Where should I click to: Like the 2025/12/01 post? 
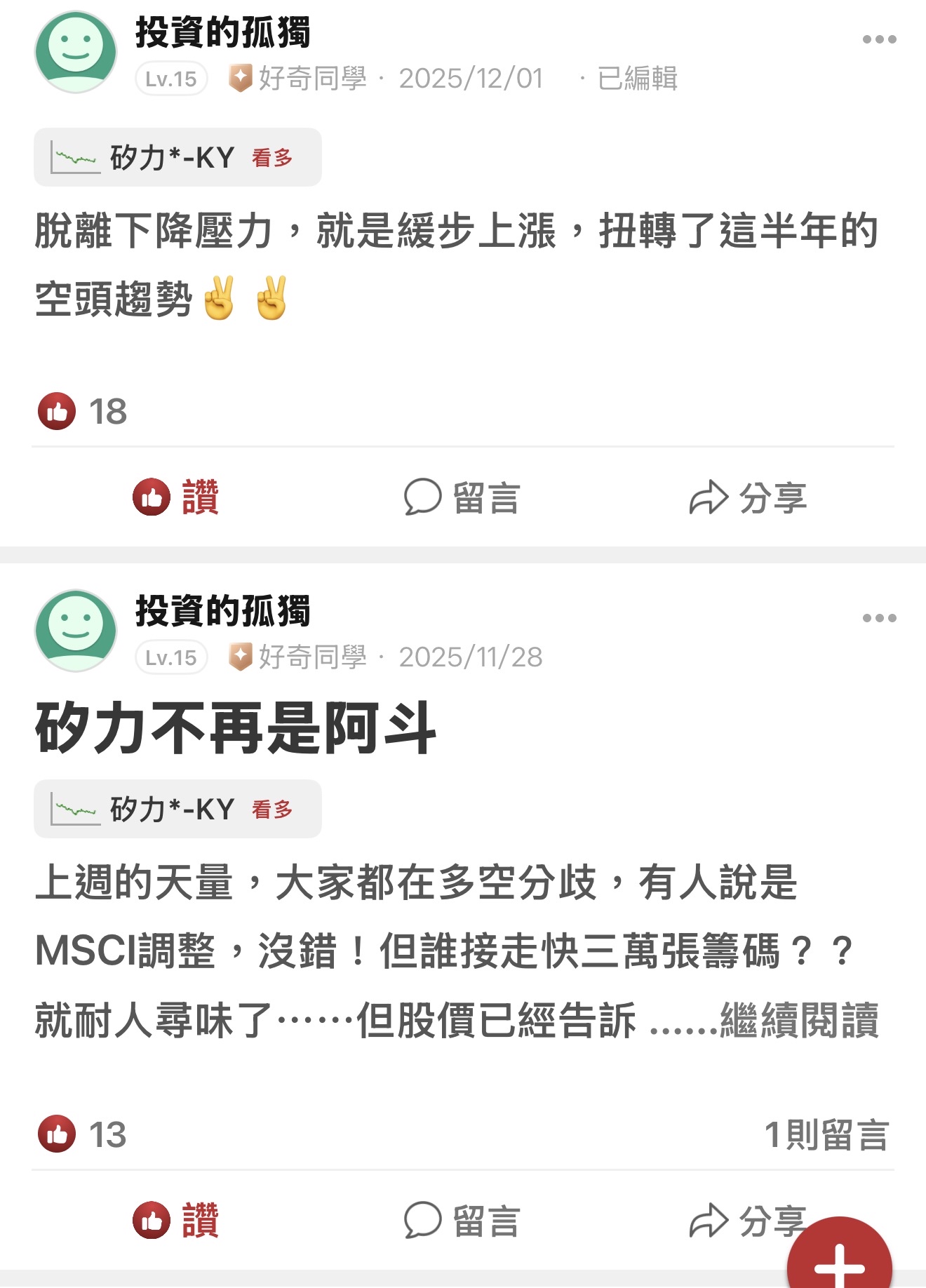click(x=176, y=497)
